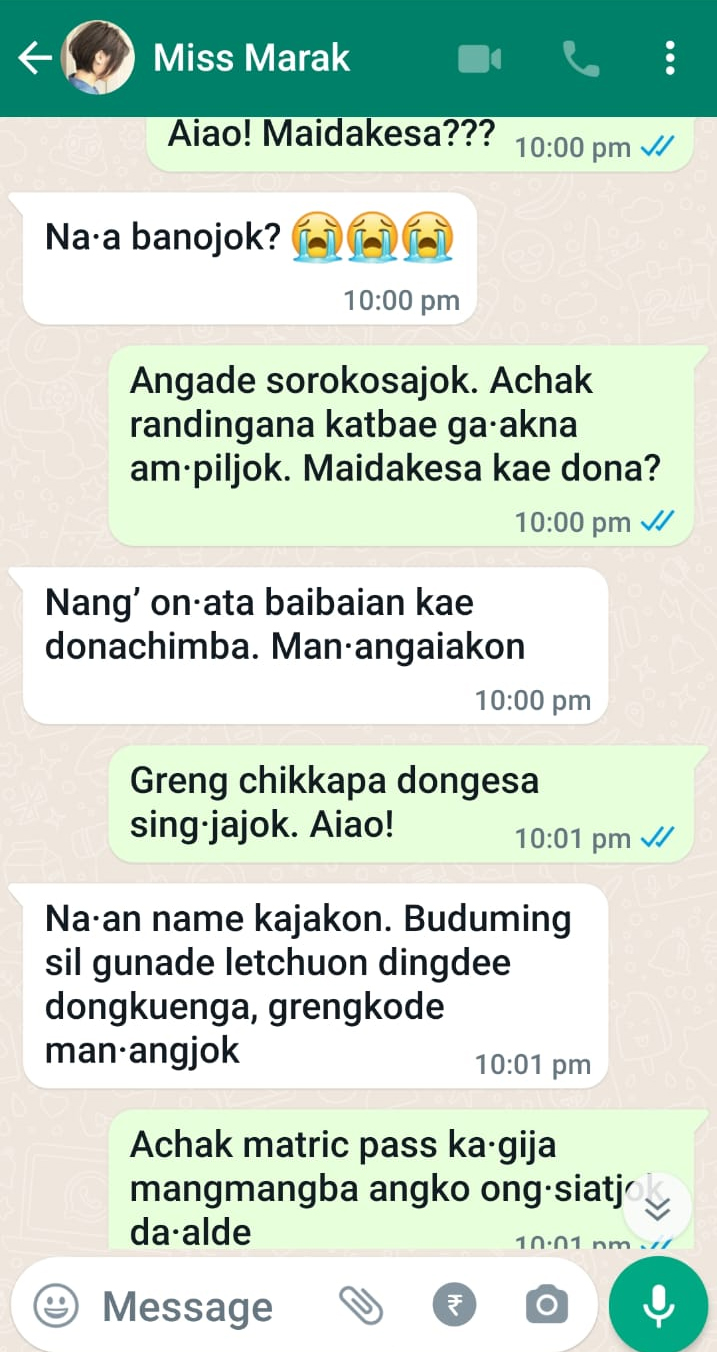Image resolution: width=717 pixels, height=1352 pixels.
Task: Open the overflow menu
Action: click(670, 59)
